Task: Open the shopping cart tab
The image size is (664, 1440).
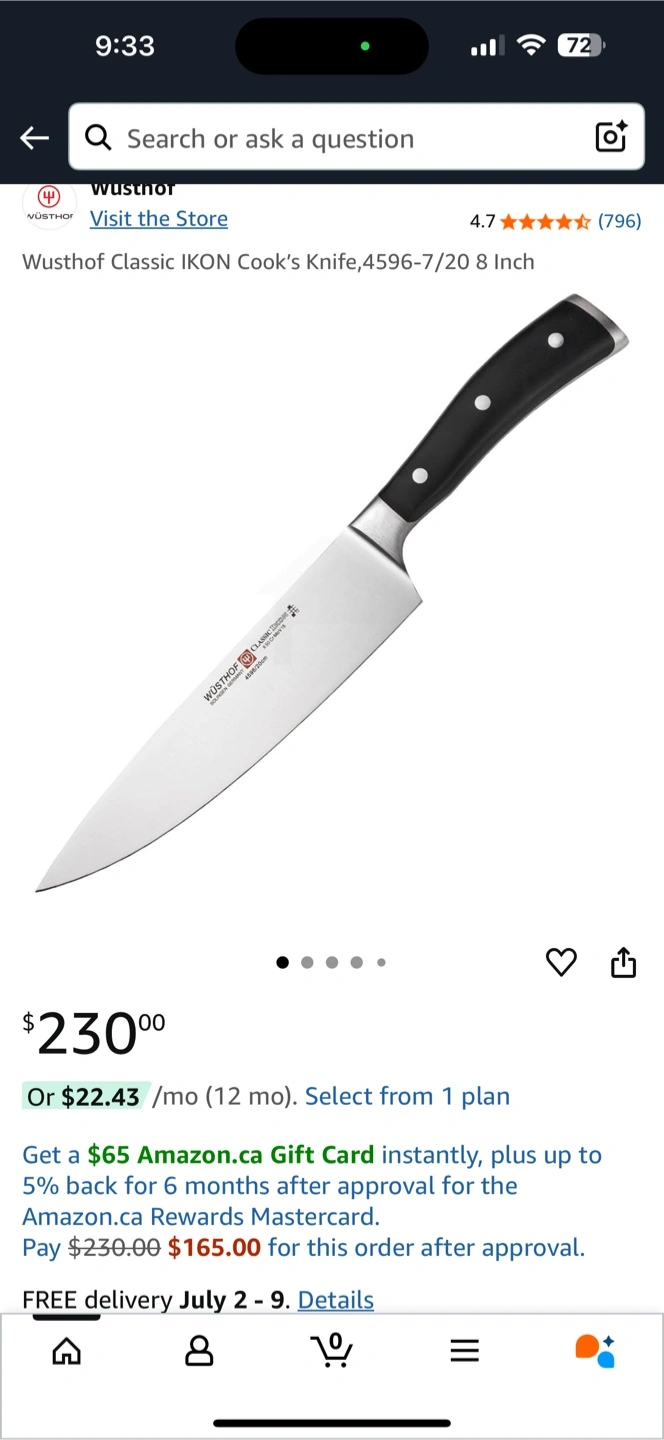Action: [x=331, y=1351]
